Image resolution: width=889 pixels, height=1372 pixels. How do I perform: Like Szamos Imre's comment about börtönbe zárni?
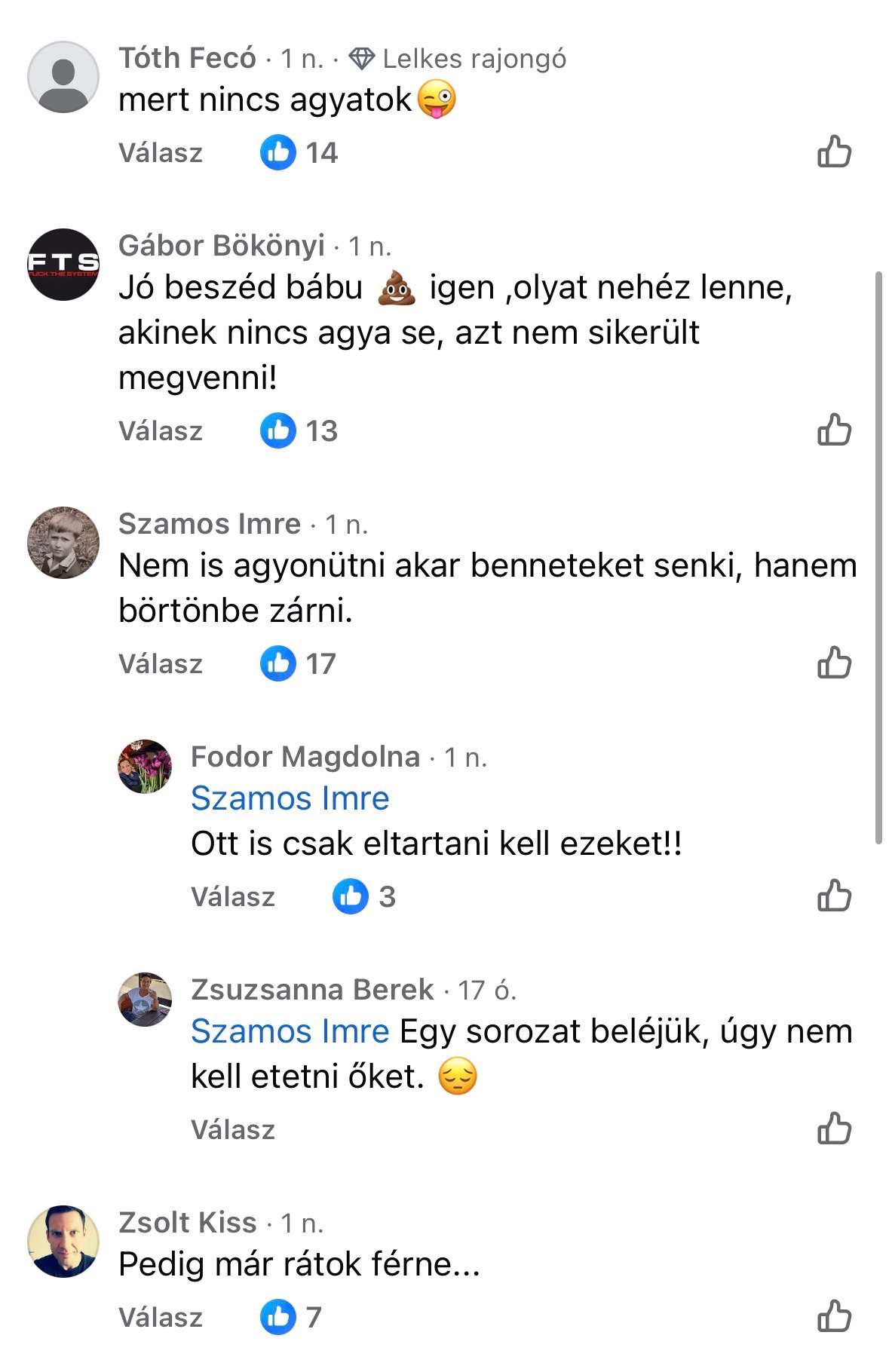pos(834,663)
